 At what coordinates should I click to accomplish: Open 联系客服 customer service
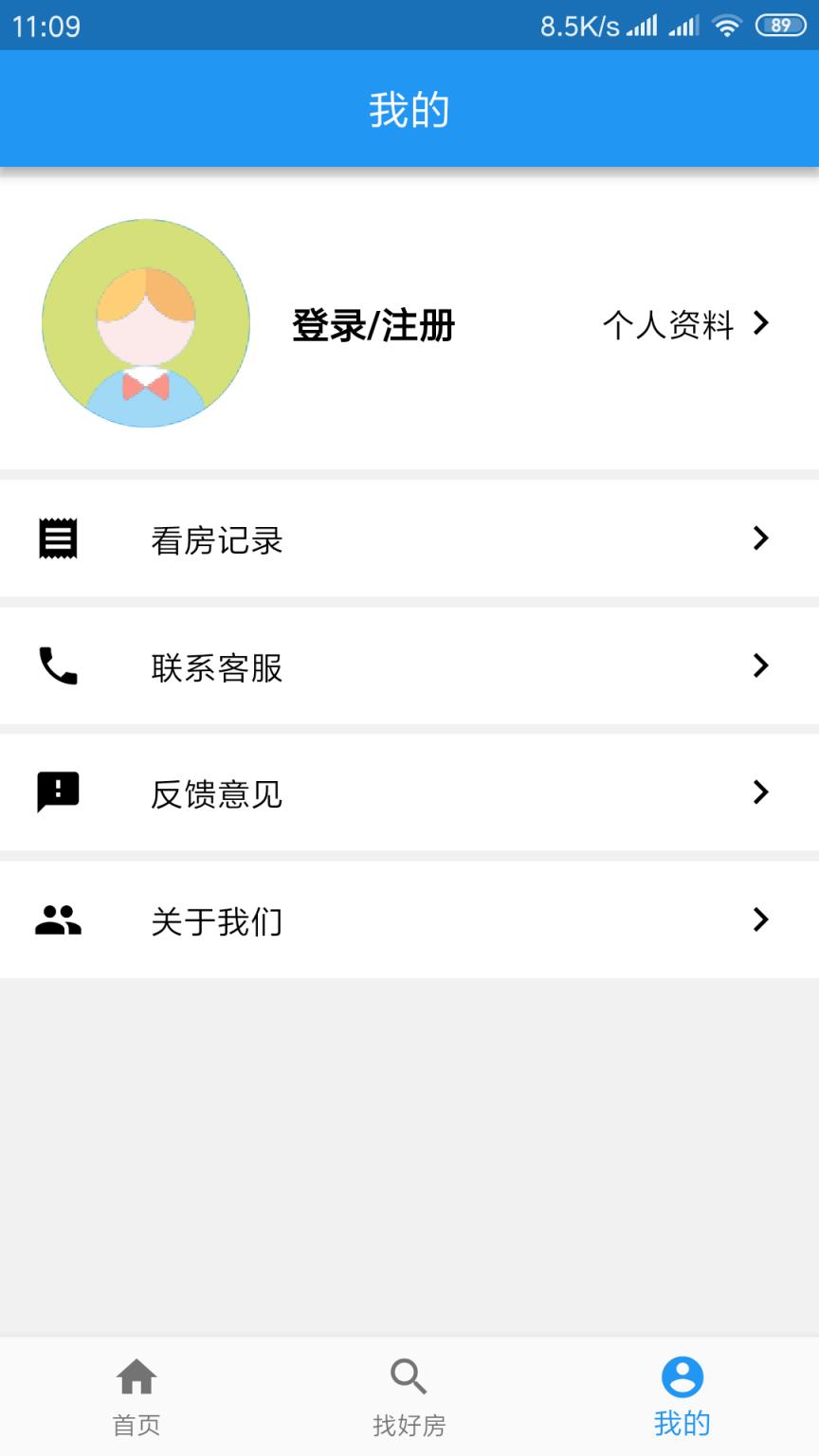click(409, 666)
